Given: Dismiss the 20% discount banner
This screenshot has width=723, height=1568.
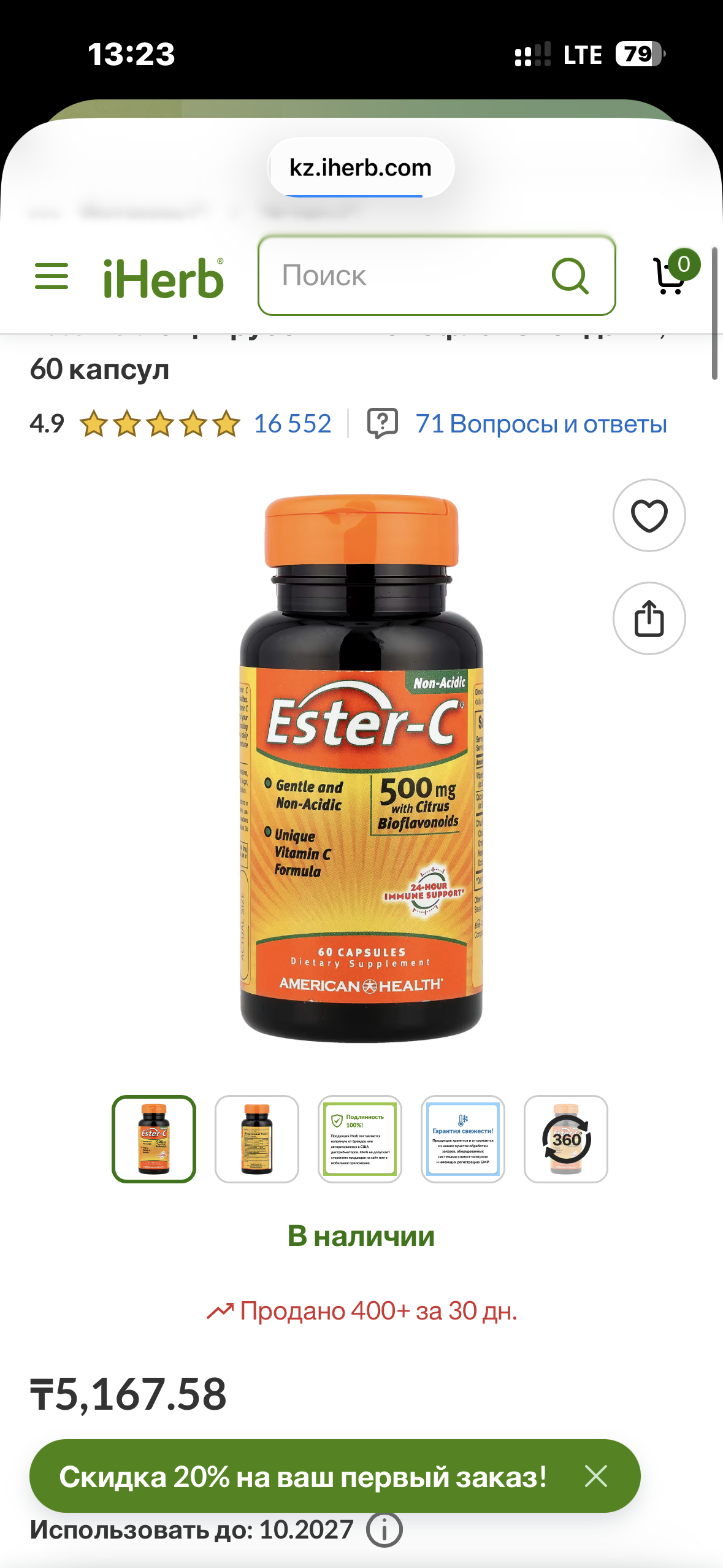Looking at the screenshot, I should [x=596, y=1476].
